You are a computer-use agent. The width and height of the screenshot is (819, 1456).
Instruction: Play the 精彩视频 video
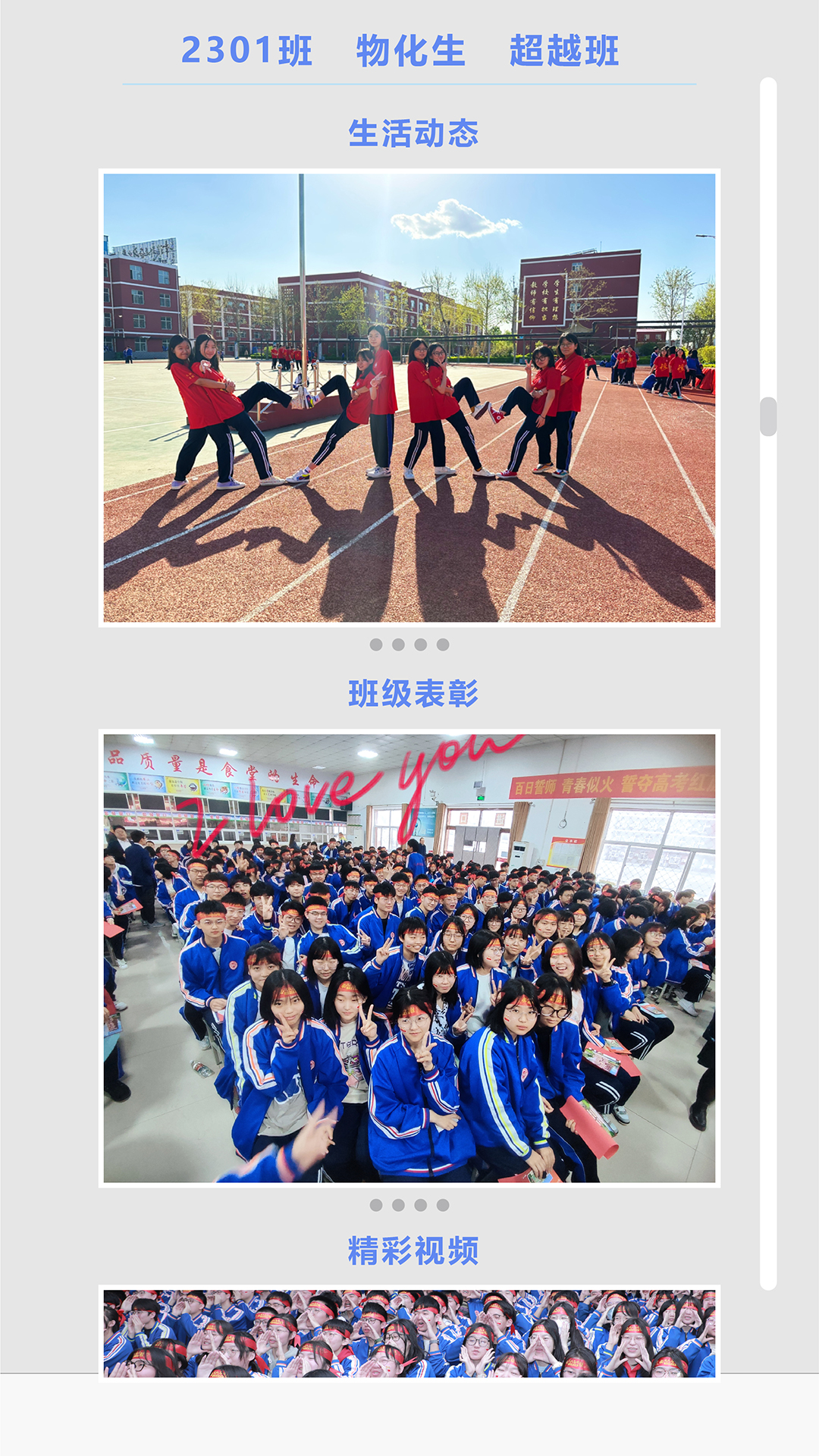(409, 1332)
